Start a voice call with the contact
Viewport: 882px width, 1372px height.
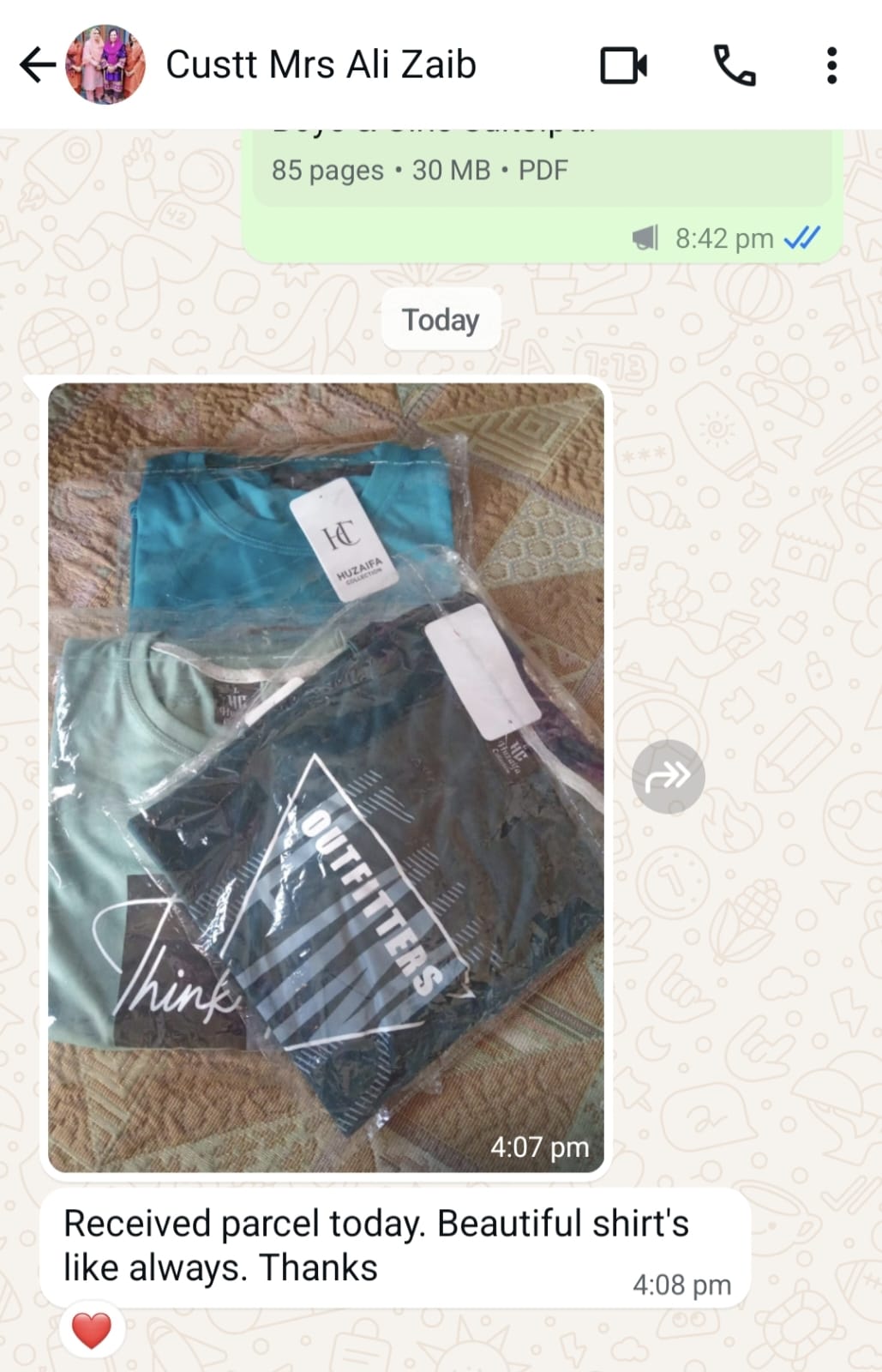735,65
